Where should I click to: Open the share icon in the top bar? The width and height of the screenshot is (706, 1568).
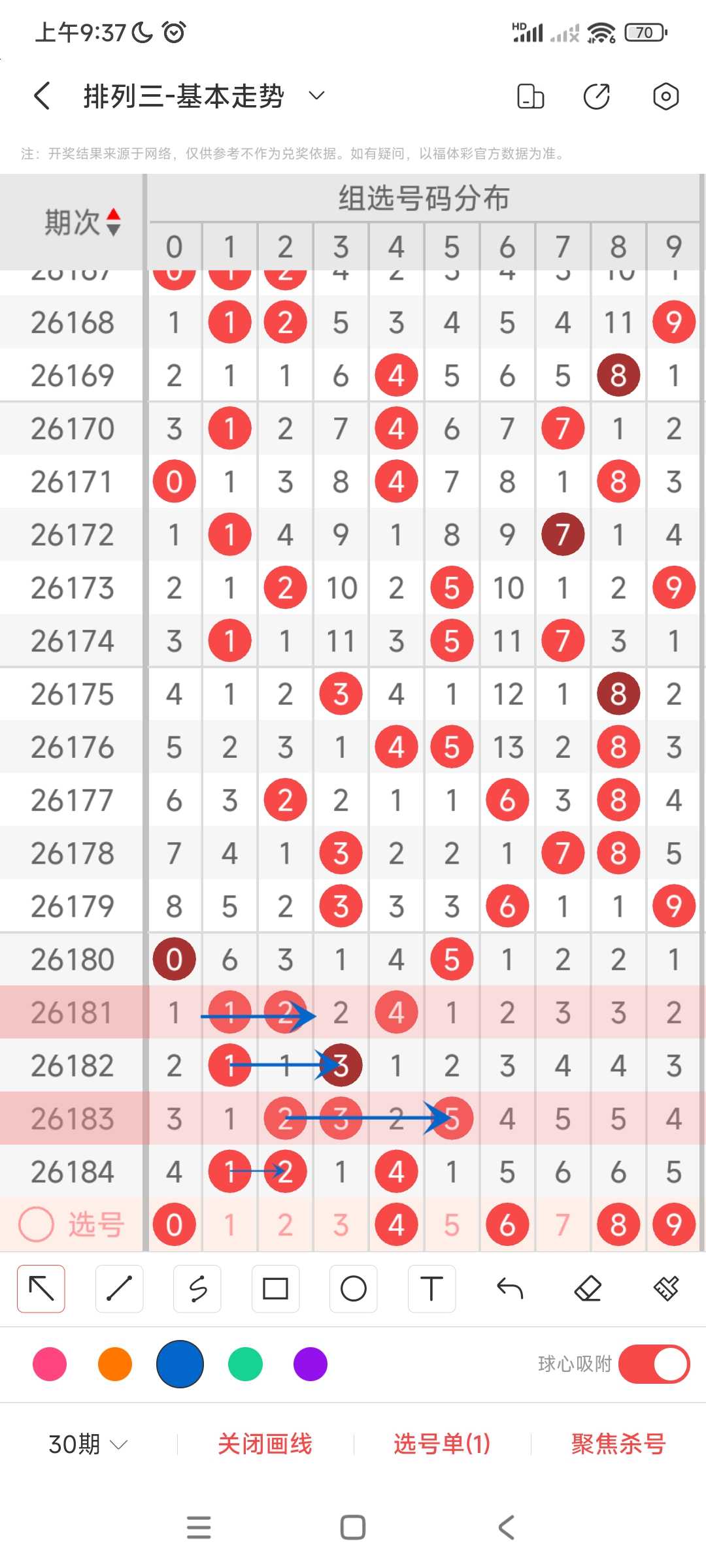(597, 96)
